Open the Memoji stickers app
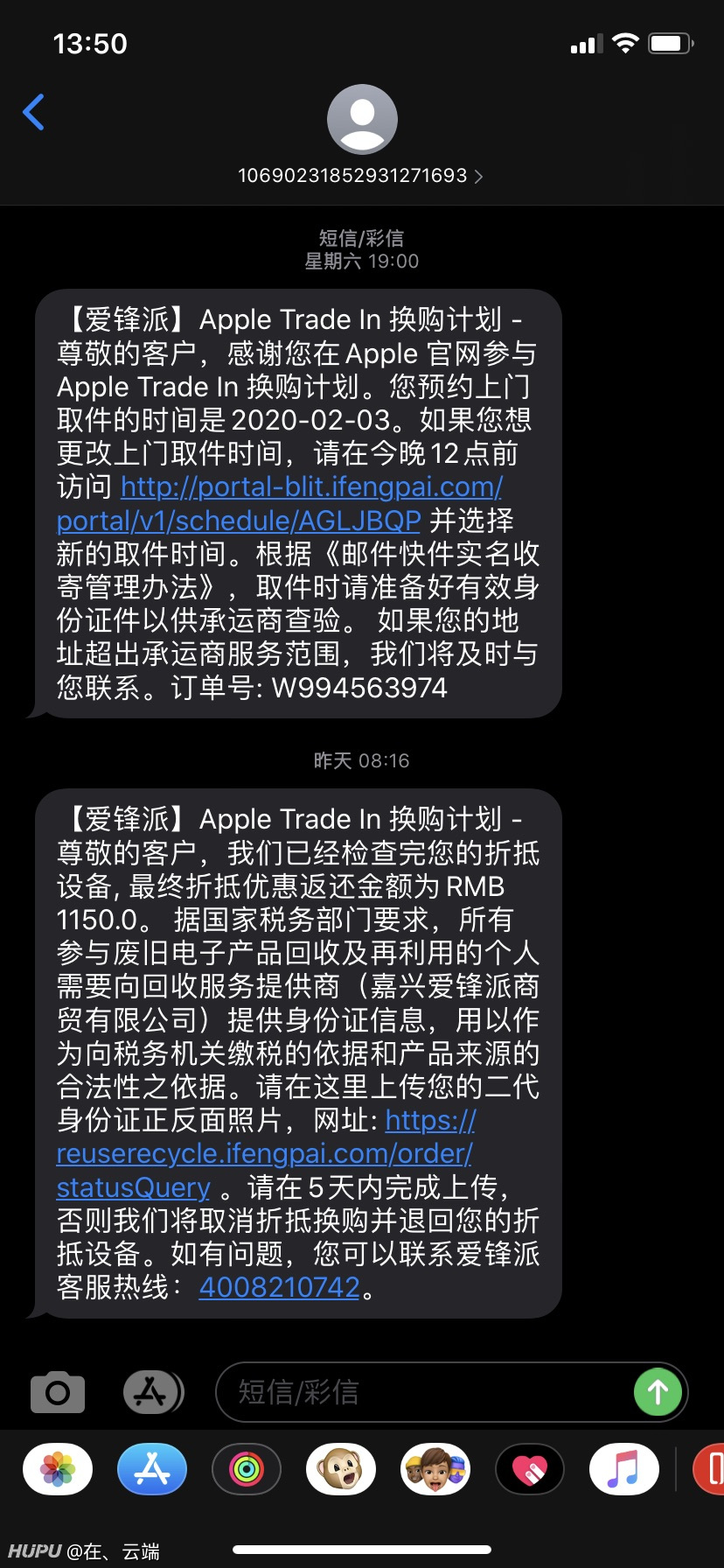The width and height of the screenshot is (724, 1568). pyautogui.click(x=435, y=1469)
